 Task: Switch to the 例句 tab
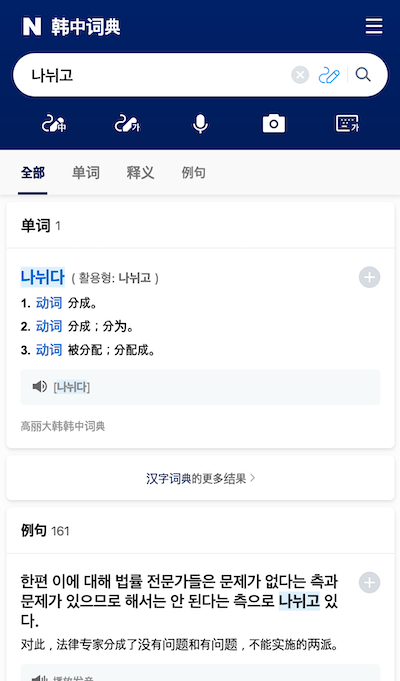[194, 173]
